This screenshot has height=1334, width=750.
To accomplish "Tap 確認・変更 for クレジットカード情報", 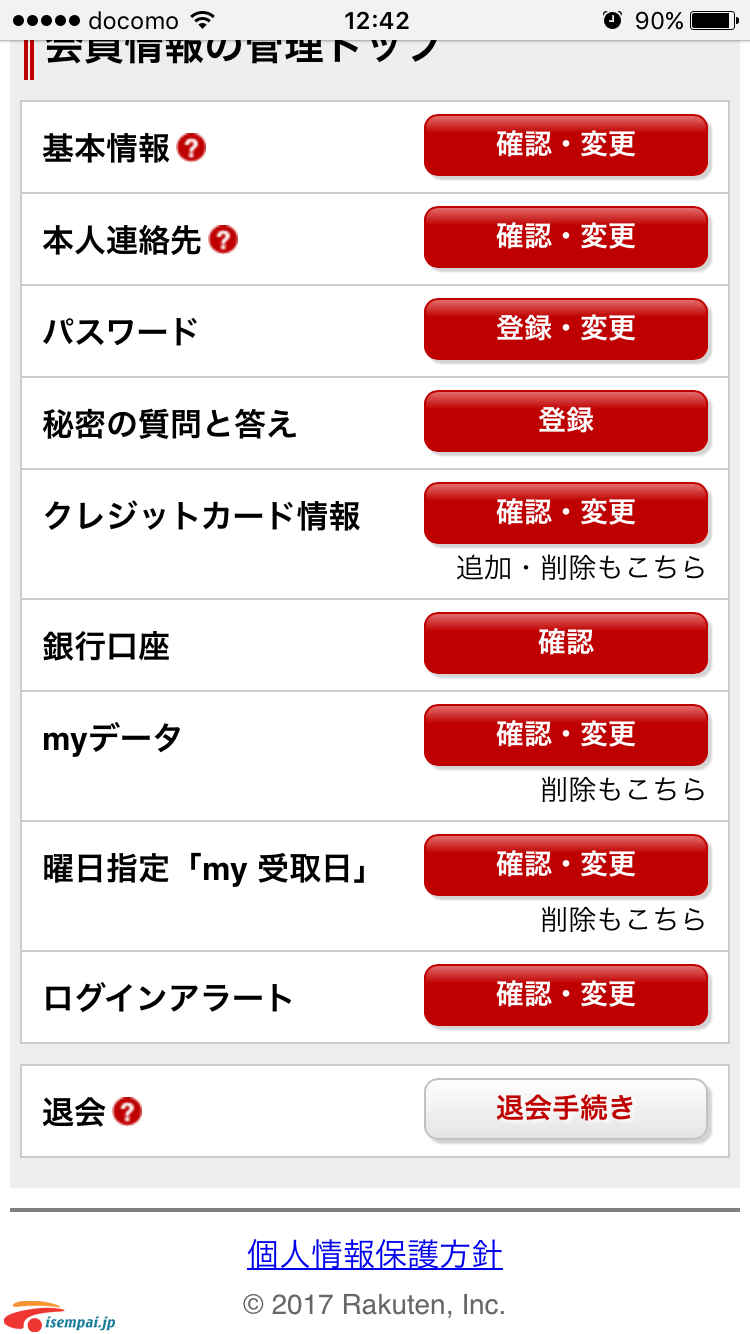I will pos(566,513).
